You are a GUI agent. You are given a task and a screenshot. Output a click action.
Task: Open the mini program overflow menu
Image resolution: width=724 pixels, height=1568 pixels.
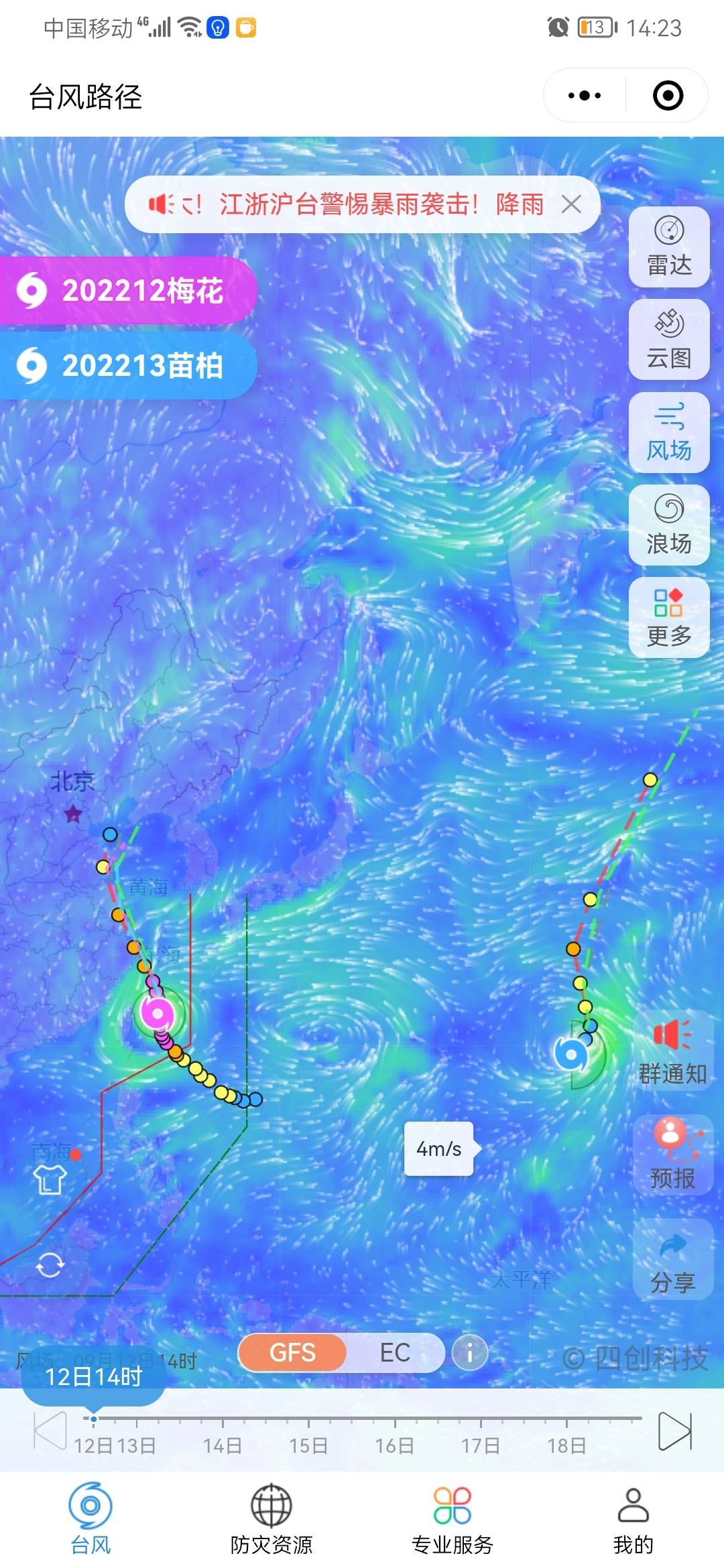tap(584, 96)
